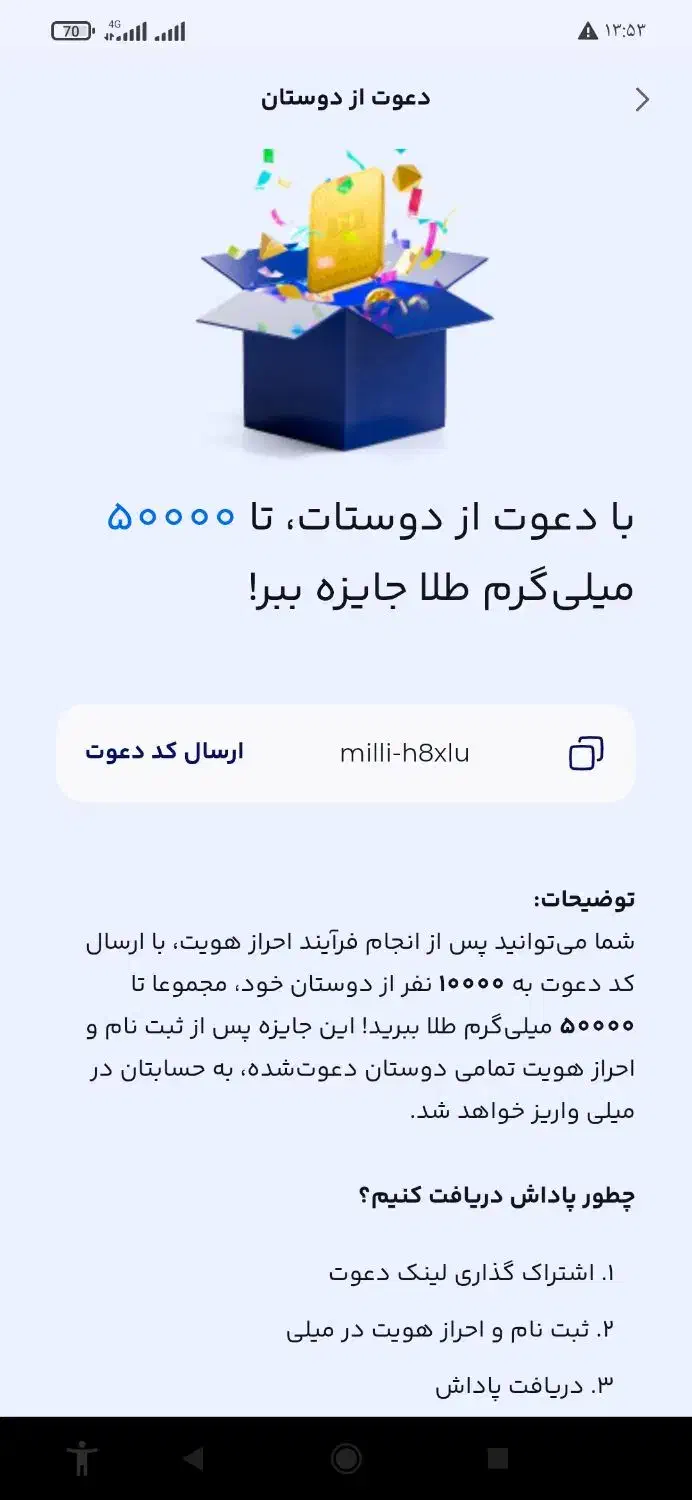This screenshot has width=692, height=1500.
Task: Go to the home screen
Action: [346, 1459]
